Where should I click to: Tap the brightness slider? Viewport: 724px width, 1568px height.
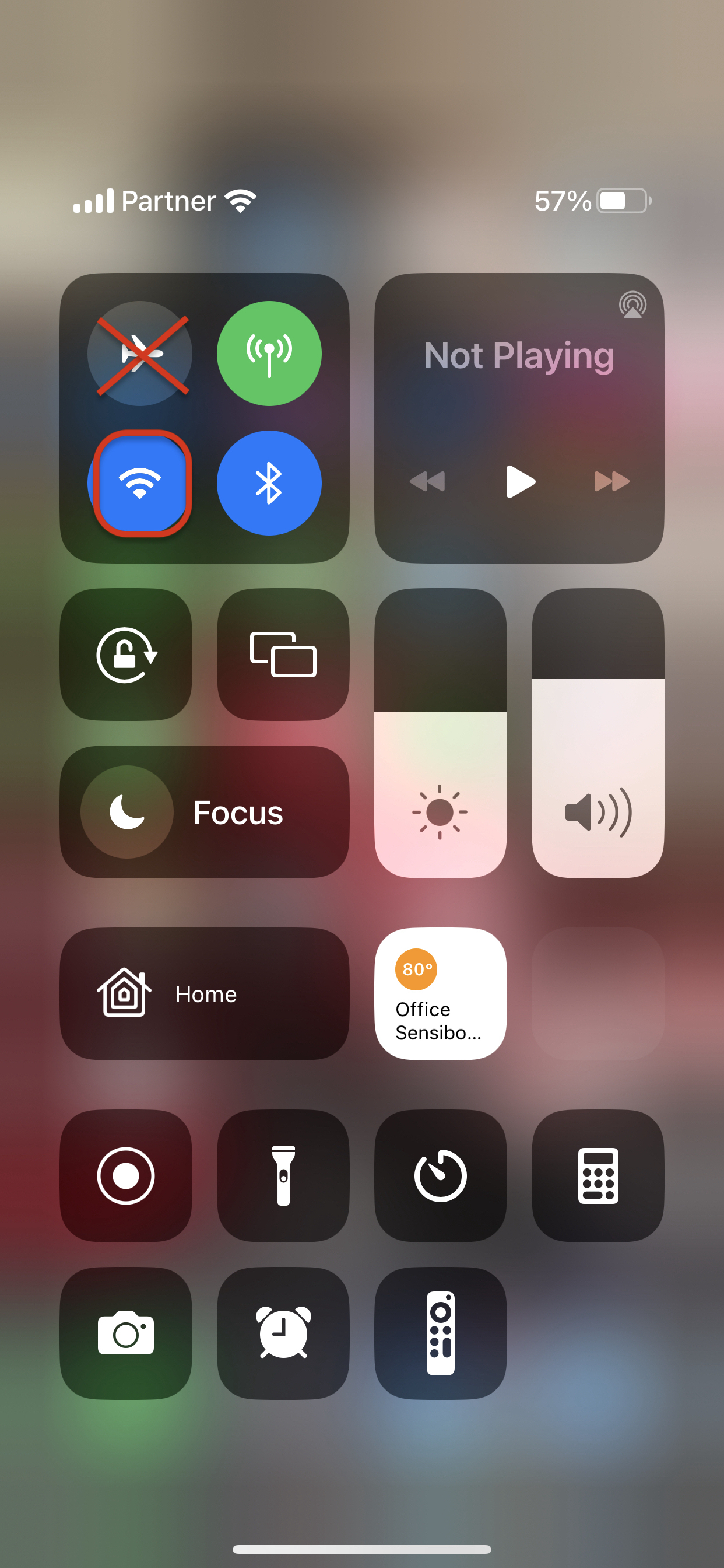point(441,733)
